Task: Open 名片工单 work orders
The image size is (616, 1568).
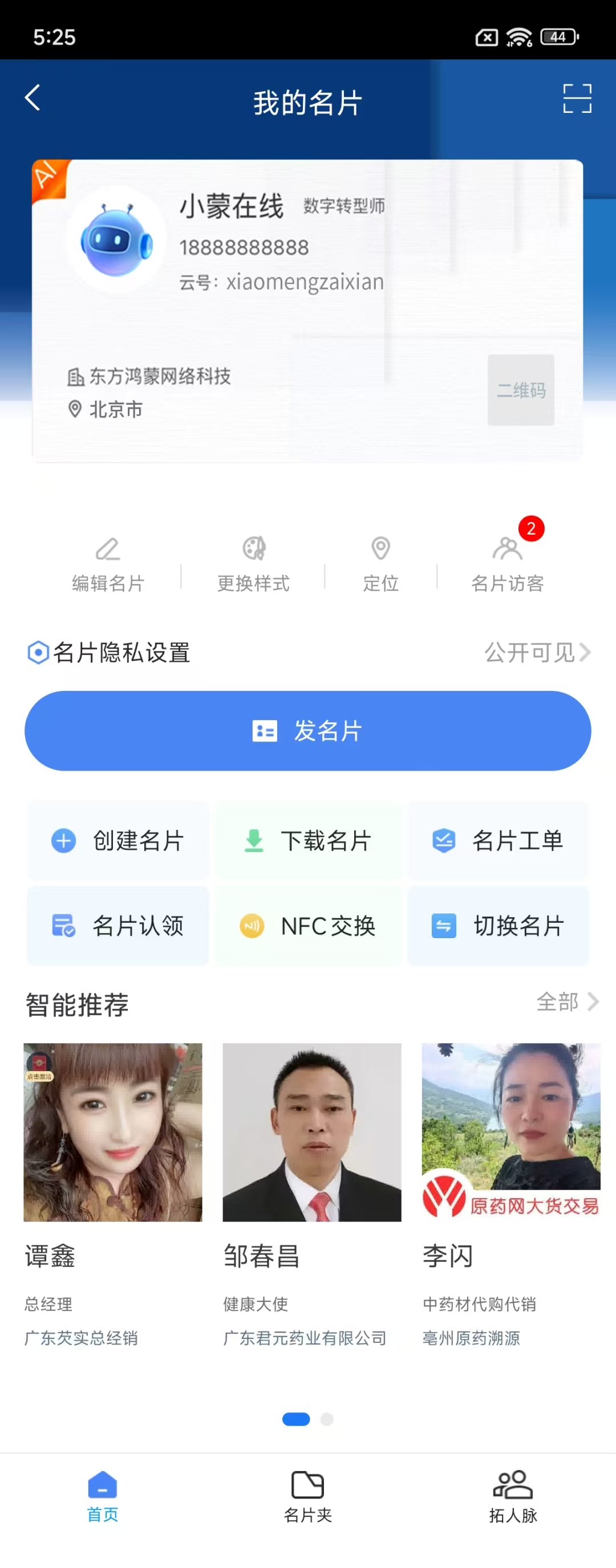Action: coord(498,841)
